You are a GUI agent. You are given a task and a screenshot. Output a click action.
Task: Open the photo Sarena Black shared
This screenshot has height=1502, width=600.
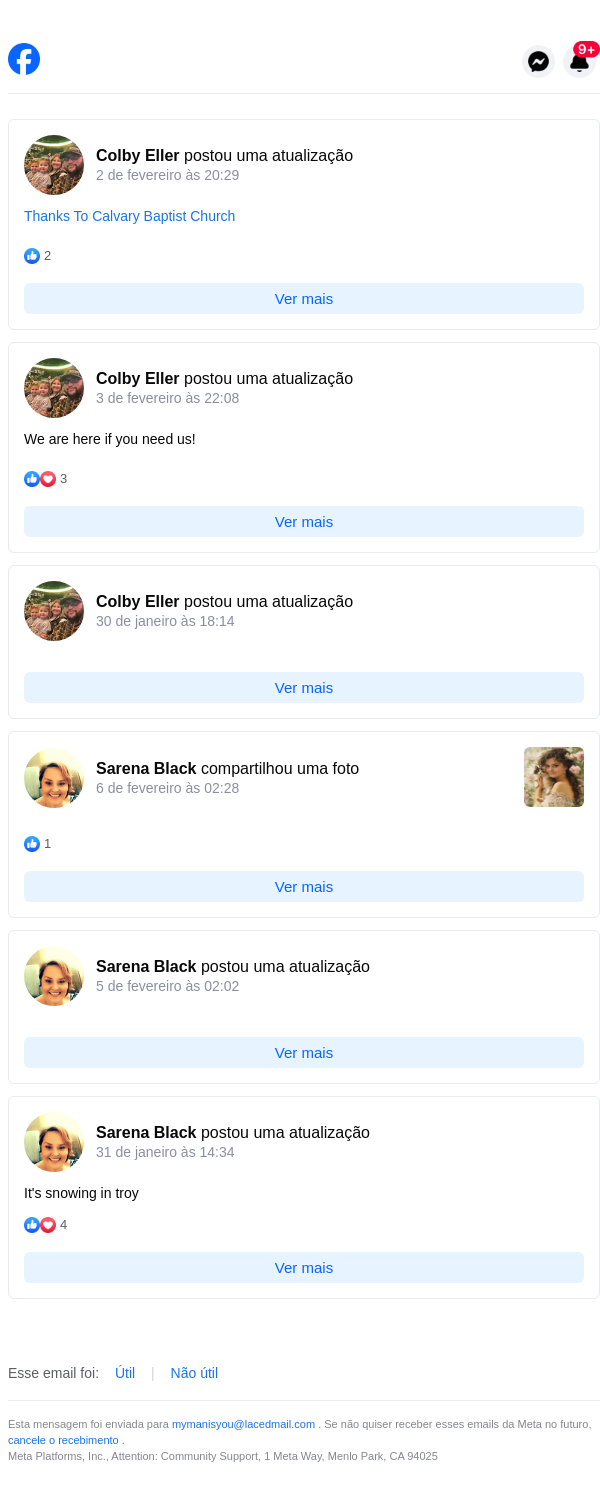(x=553, y=777)
